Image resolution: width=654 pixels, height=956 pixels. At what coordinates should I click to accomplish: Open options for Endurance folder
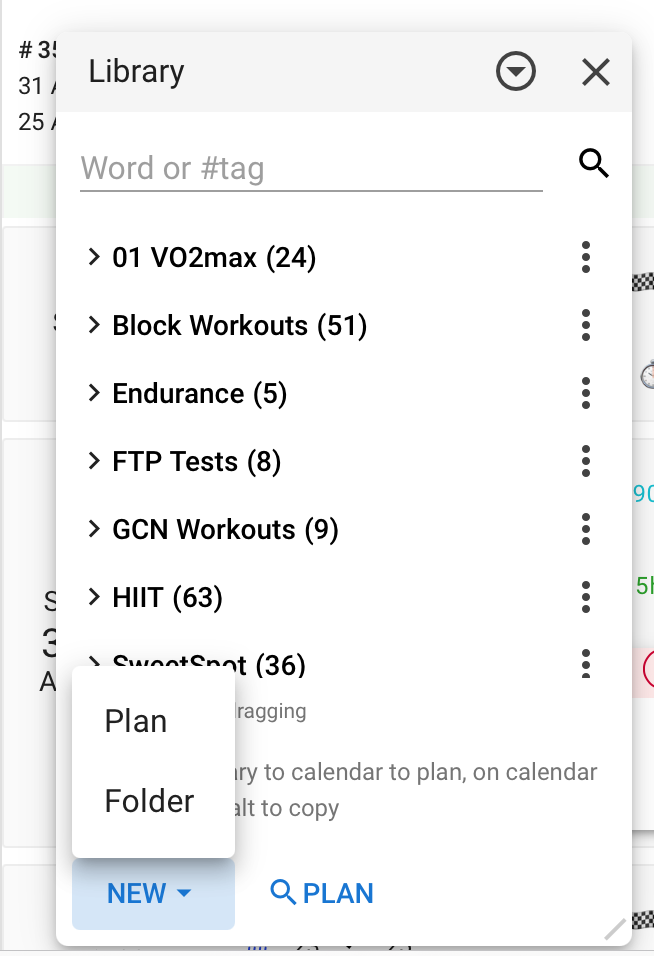pos(586,394)
